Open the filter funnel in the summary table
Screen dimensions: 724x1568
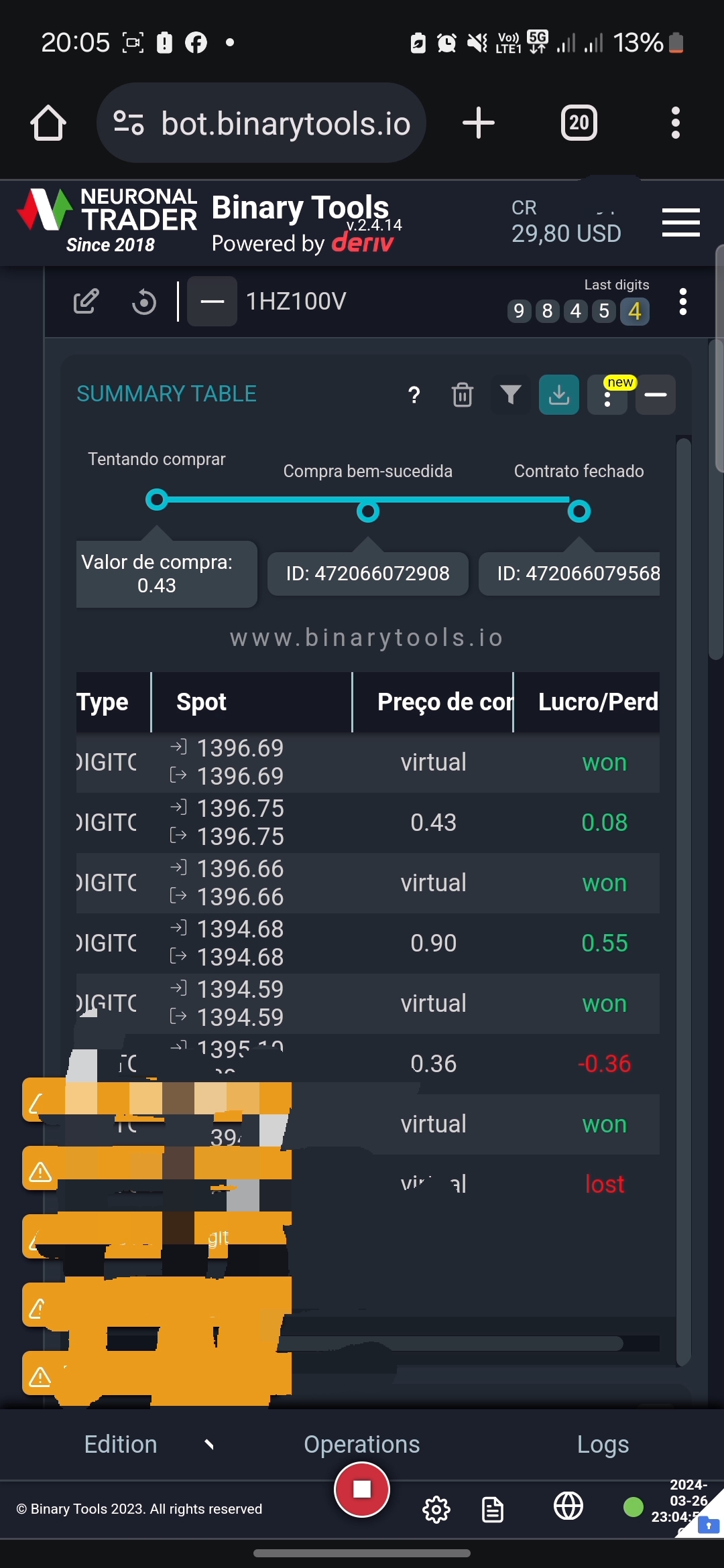point(510,395)
